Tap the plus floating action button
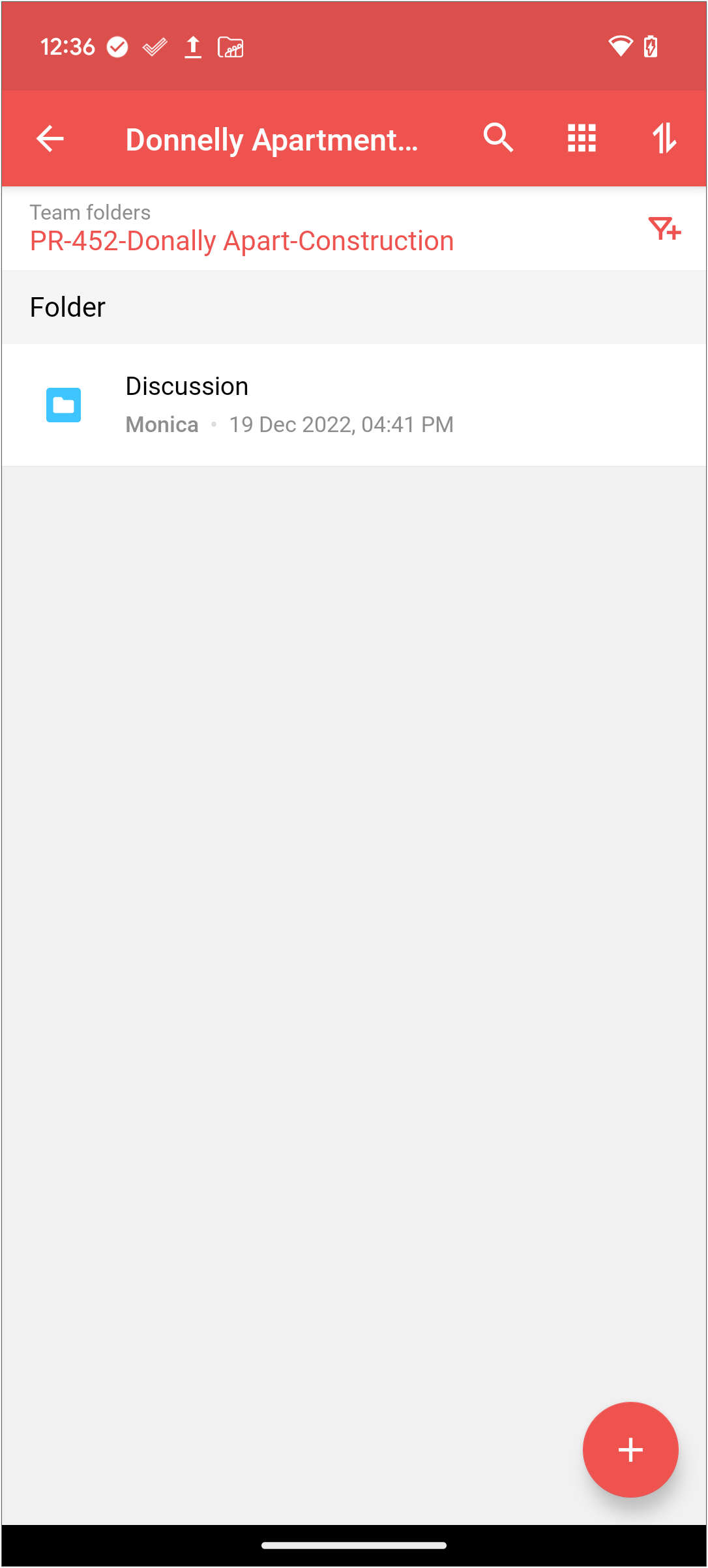The width and height of the screenshot is (708, 1568). (x=630, y=1449)
